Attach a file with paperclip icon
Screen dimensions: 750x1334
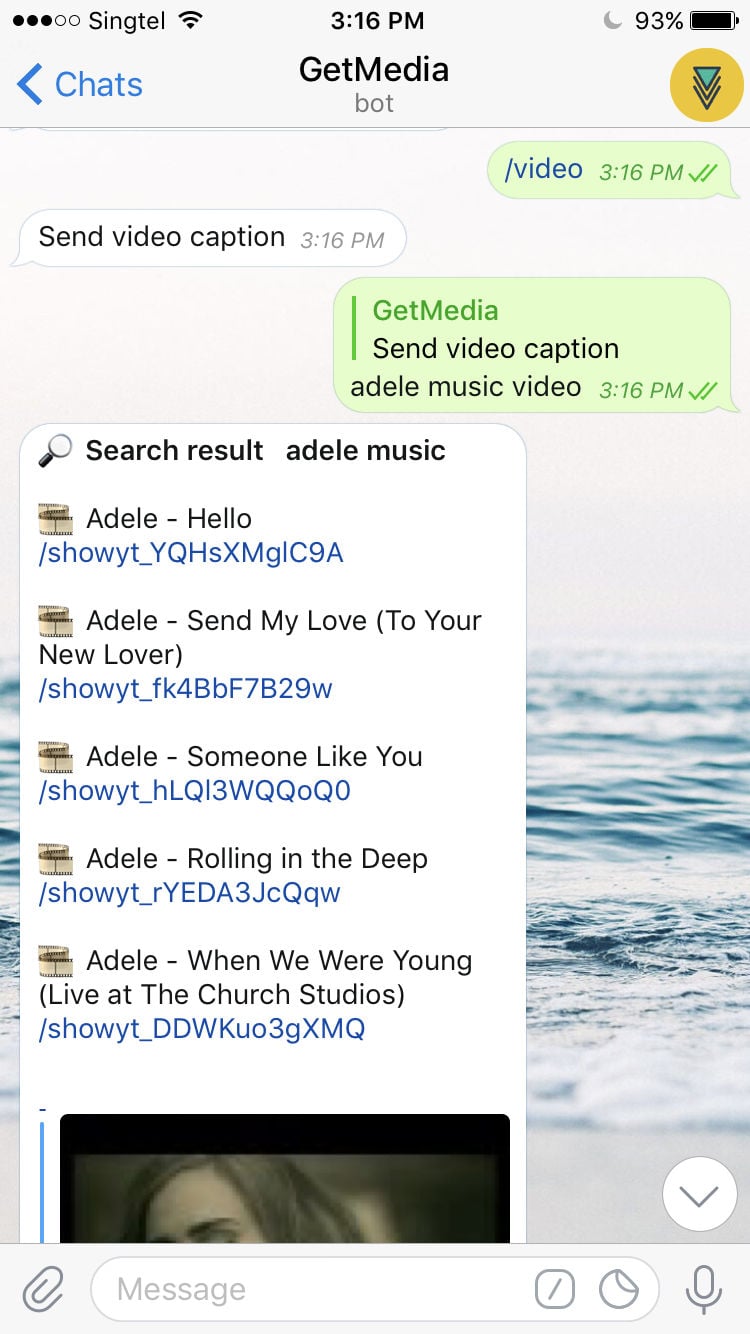[x=43, y=1289]
